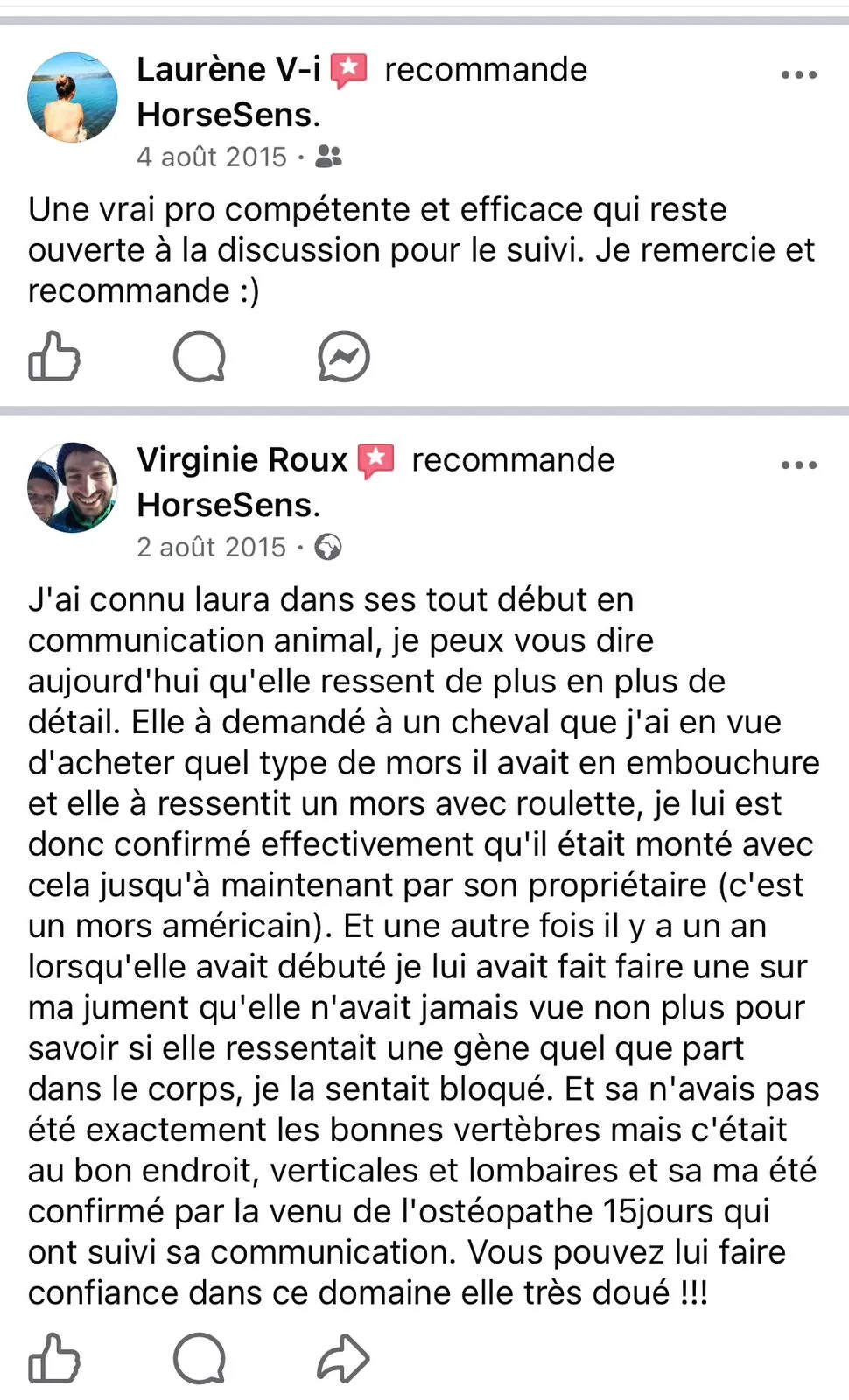Open Laurène V-i's profile name
This screenshot has width=849, height=1400.
(x=228, y=70)
